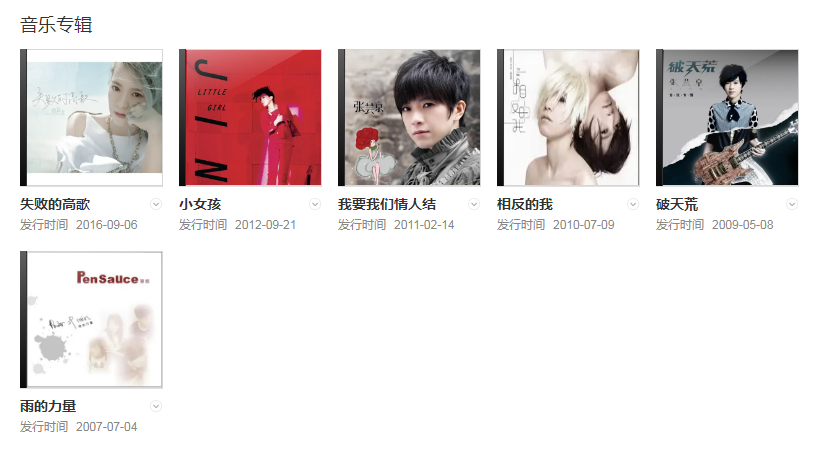Expand the arrow next to 雨的力量

[156, 406]
